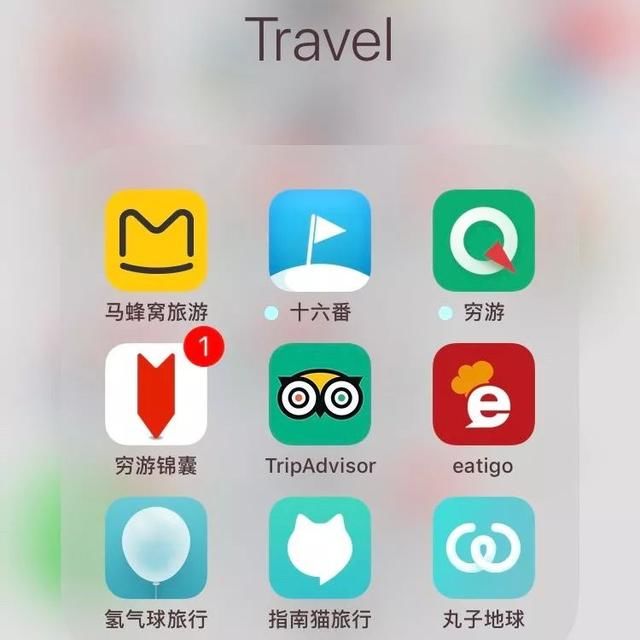The height and width of the screenshot is (640, 640).
Task: Launch the TripAdvisor app
Action: click(x=320, y=394)
